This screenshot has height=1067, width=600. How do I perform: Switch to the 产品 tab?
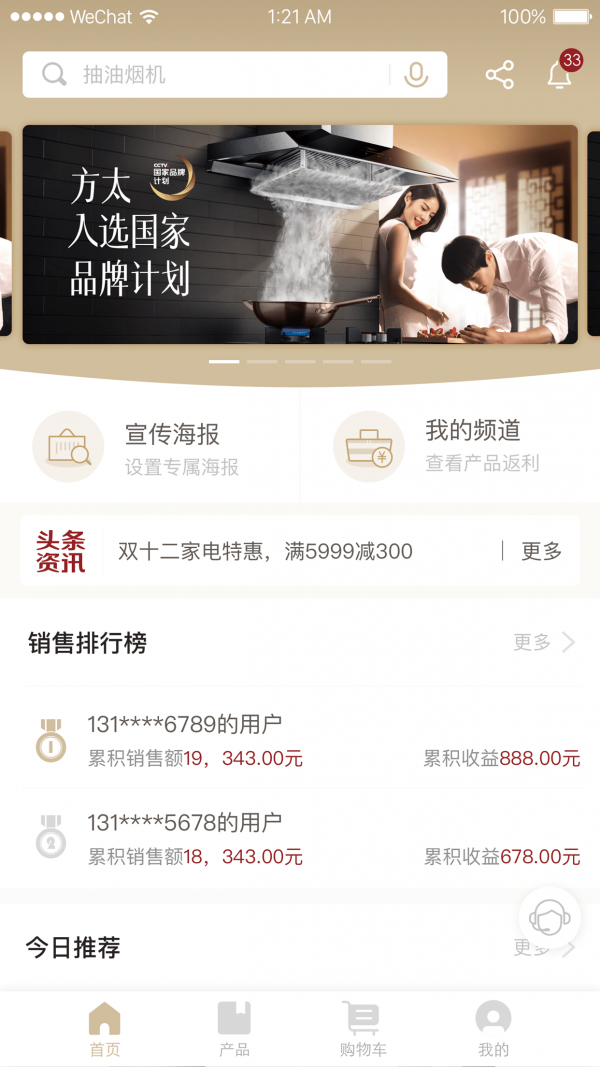click(x=234, y=1029)
